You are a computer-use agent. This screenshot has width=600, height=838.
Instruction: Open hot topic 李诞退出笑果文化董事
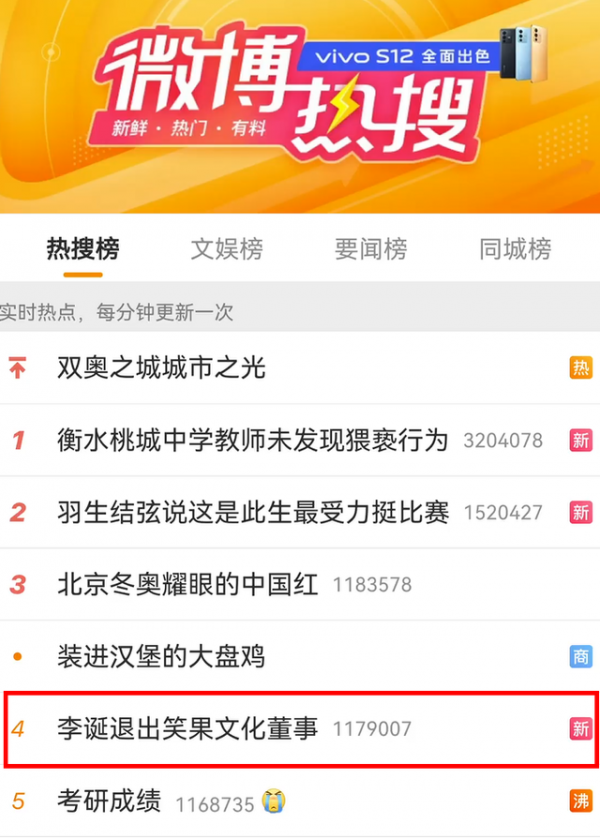188,728
